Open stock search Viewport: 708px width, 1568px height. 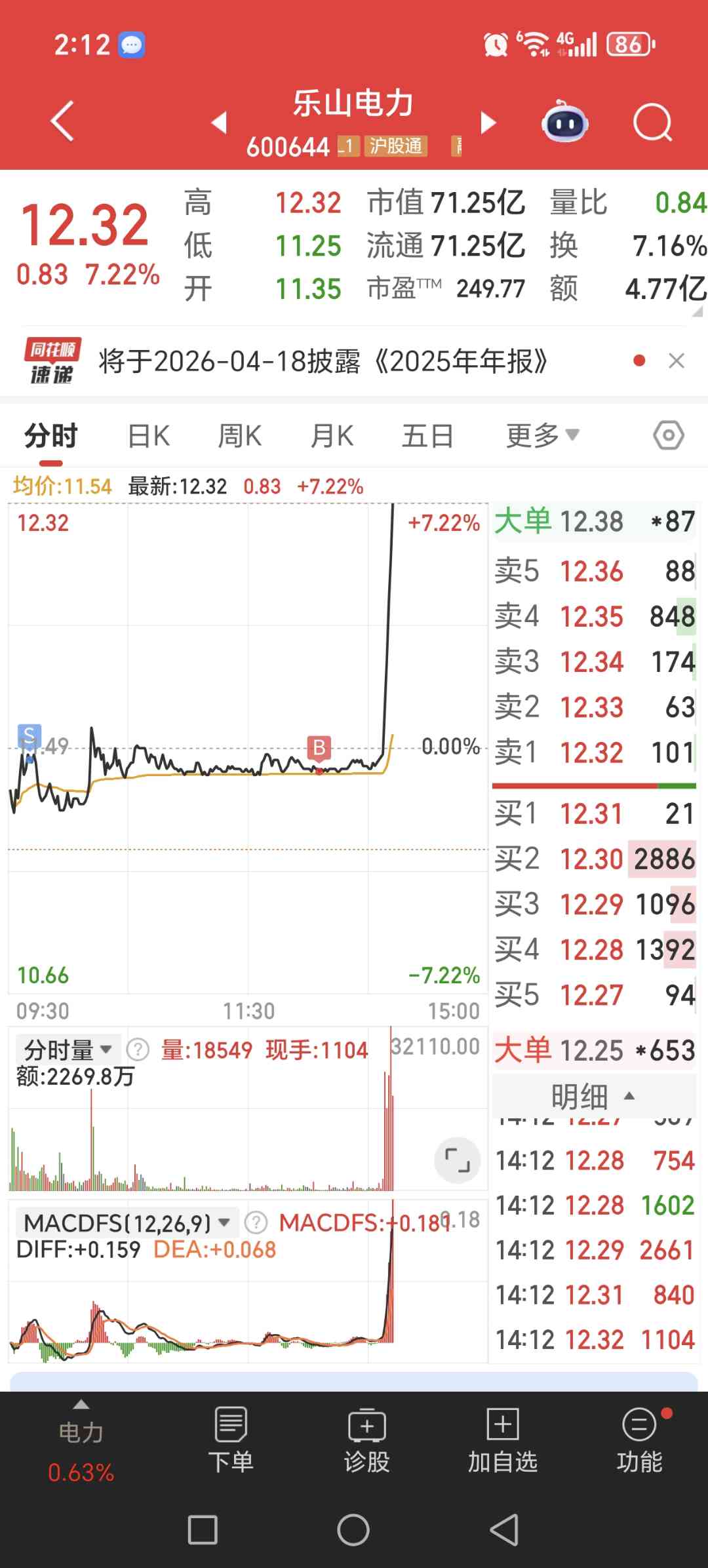(x=652, y=122)
